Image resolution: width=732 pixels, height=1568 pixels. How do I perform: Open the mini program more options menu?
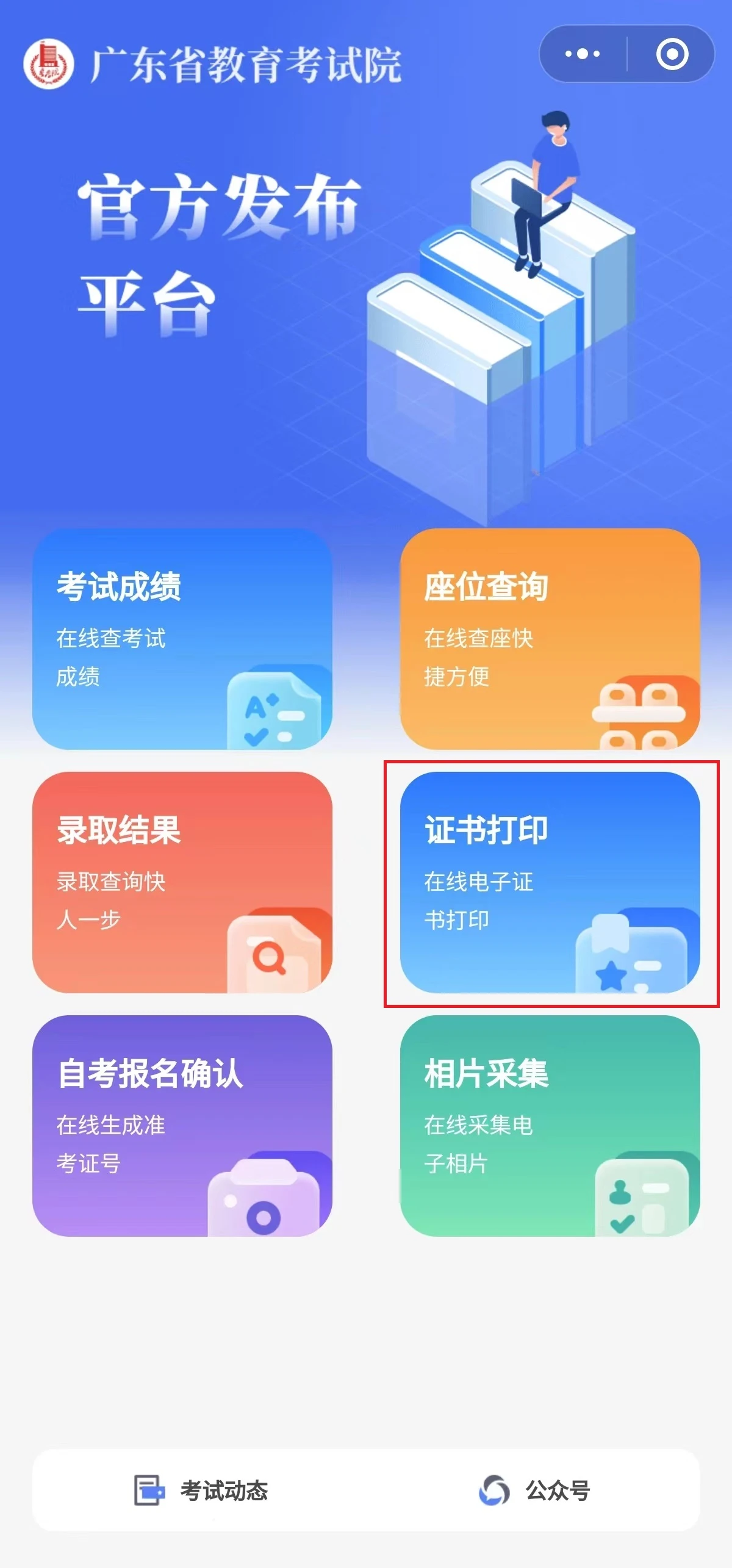click(583, 54)
